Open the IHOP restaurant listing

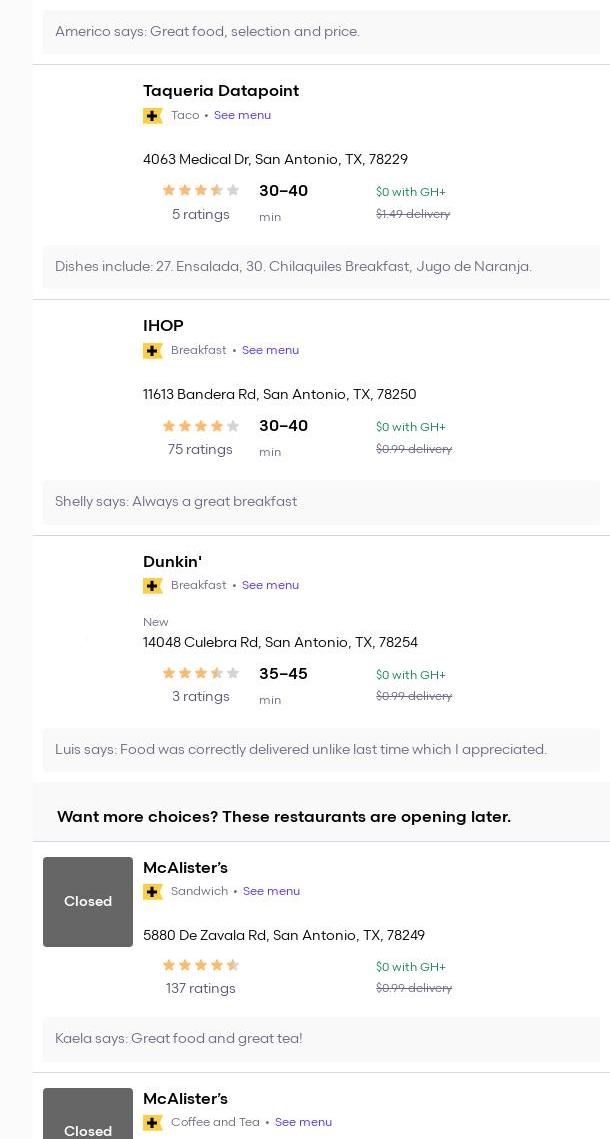(x=163, y=325)
